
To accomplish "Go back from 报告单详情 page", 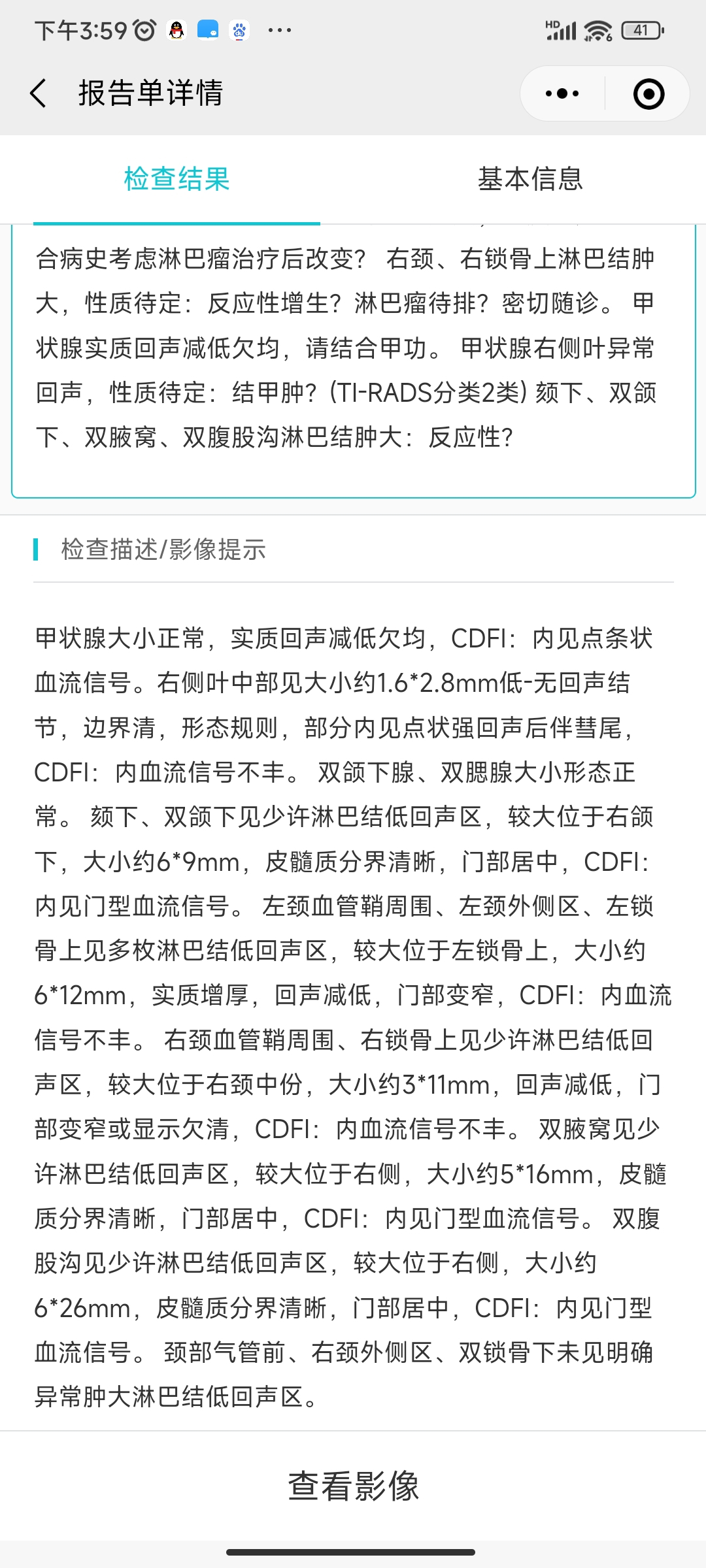I will (39, 93).
